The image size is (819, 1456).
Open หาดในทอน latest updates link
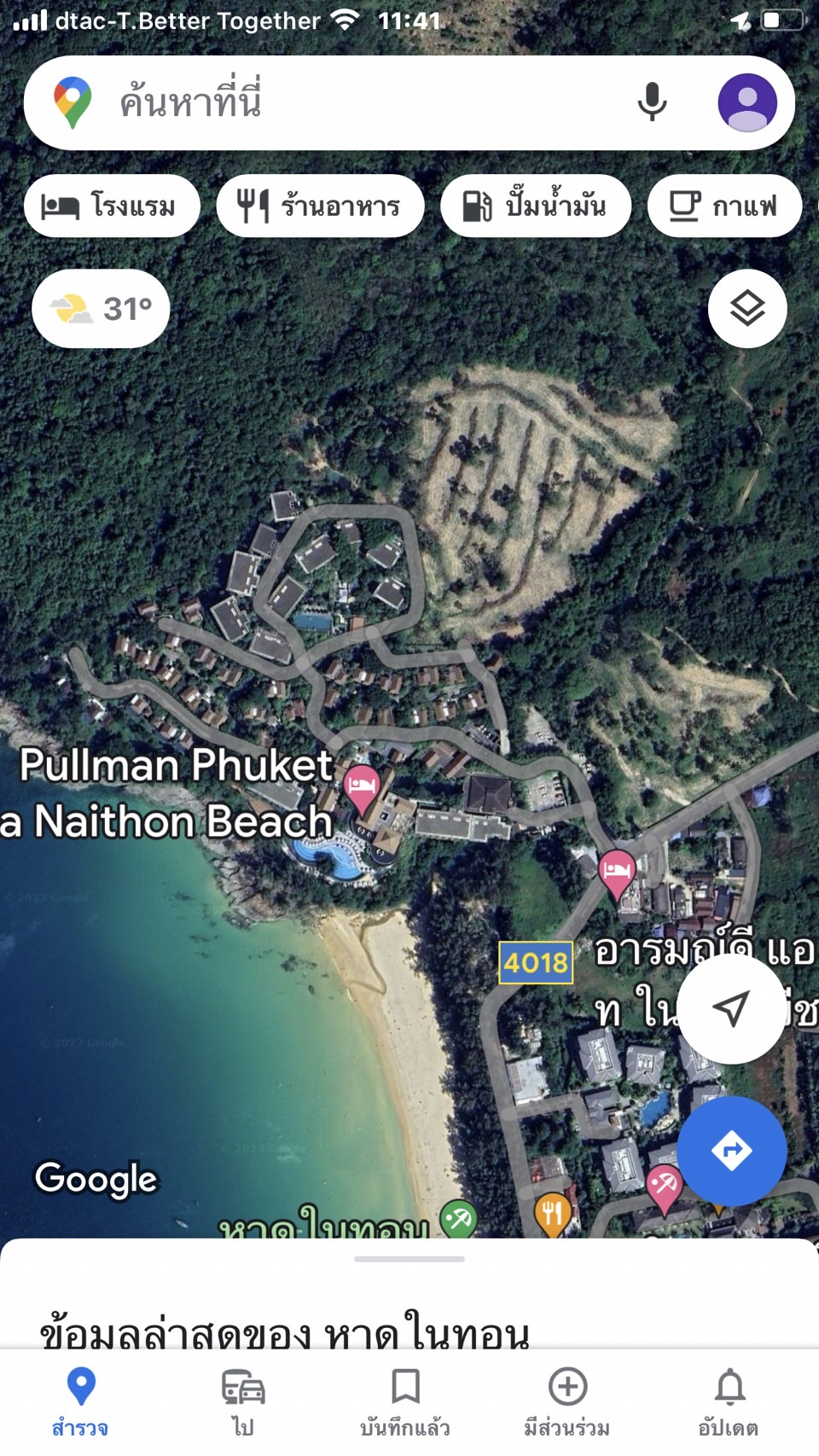282,1337
